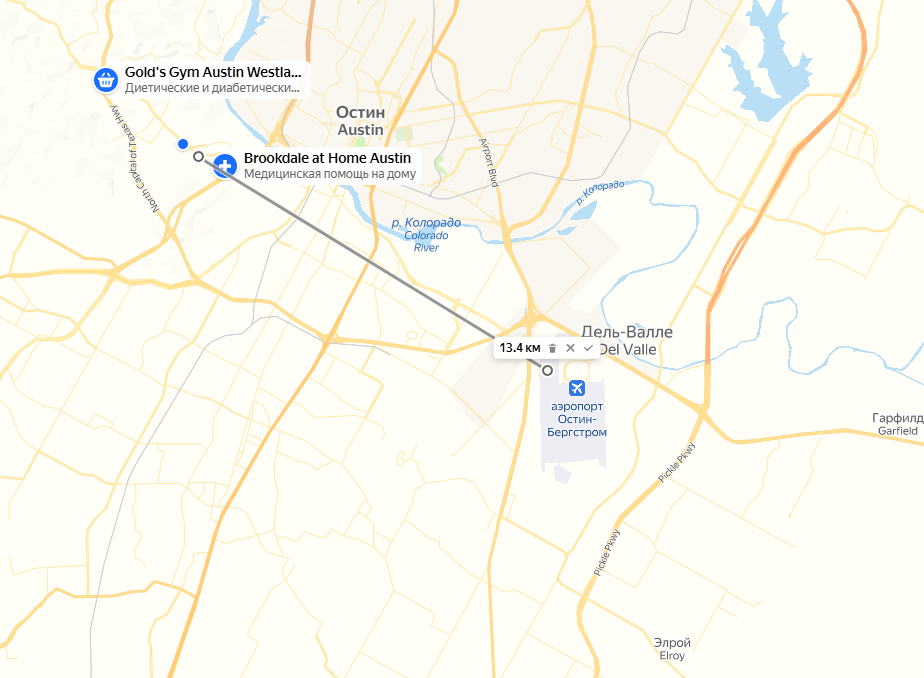924x678 pixels.
Task: Tap the ruler endpoint near the airport
Action: [547, 370]
